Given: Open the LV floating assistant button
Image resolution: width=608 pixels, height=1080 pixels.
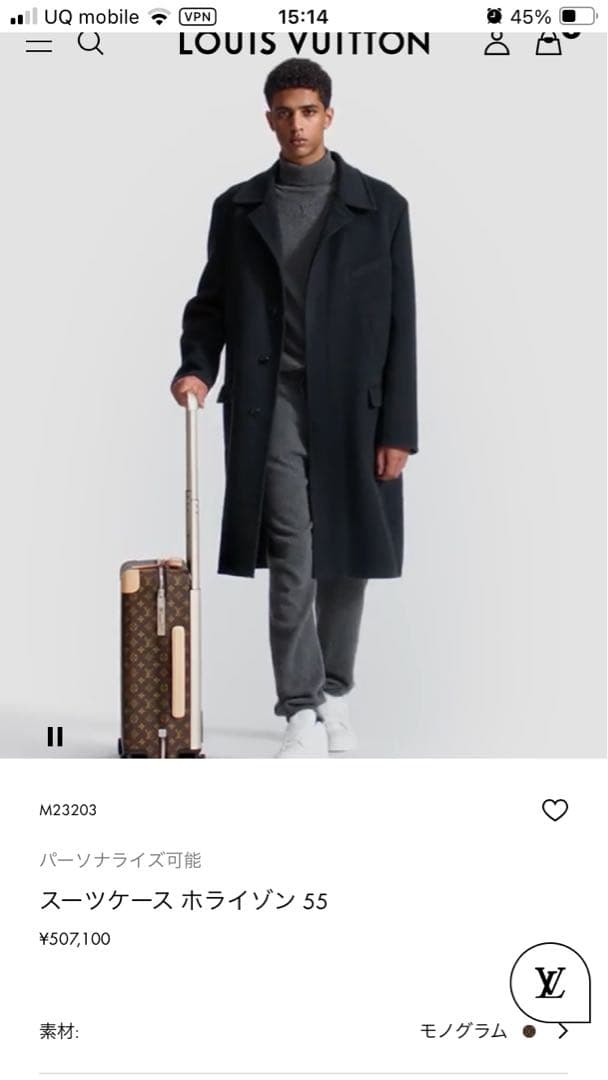Looking at the screenshot, I should [x=550, y=982].
